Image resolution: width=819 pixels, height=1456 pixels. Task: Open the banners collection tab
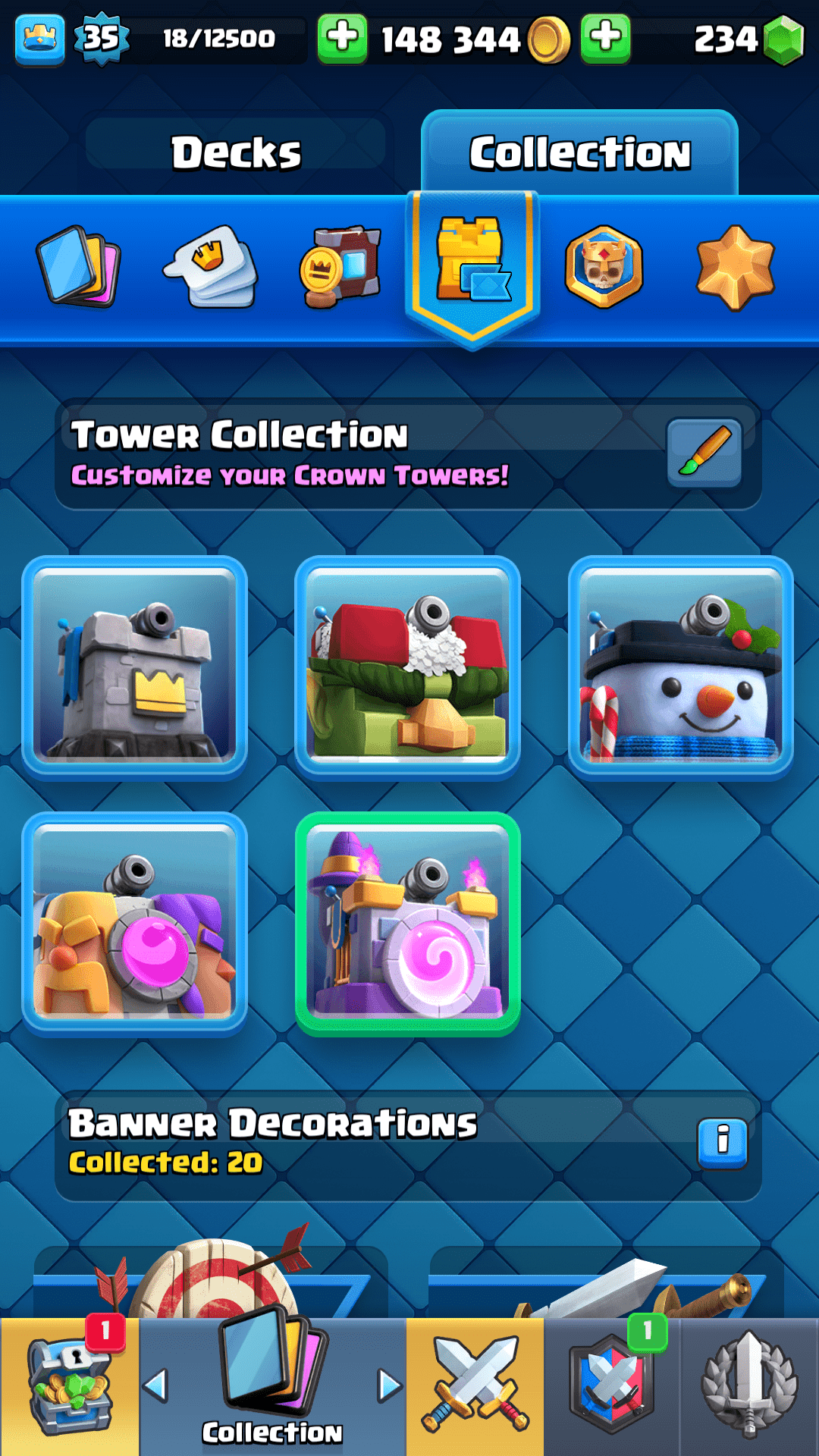pyautogui.click(x=340, y=265)
